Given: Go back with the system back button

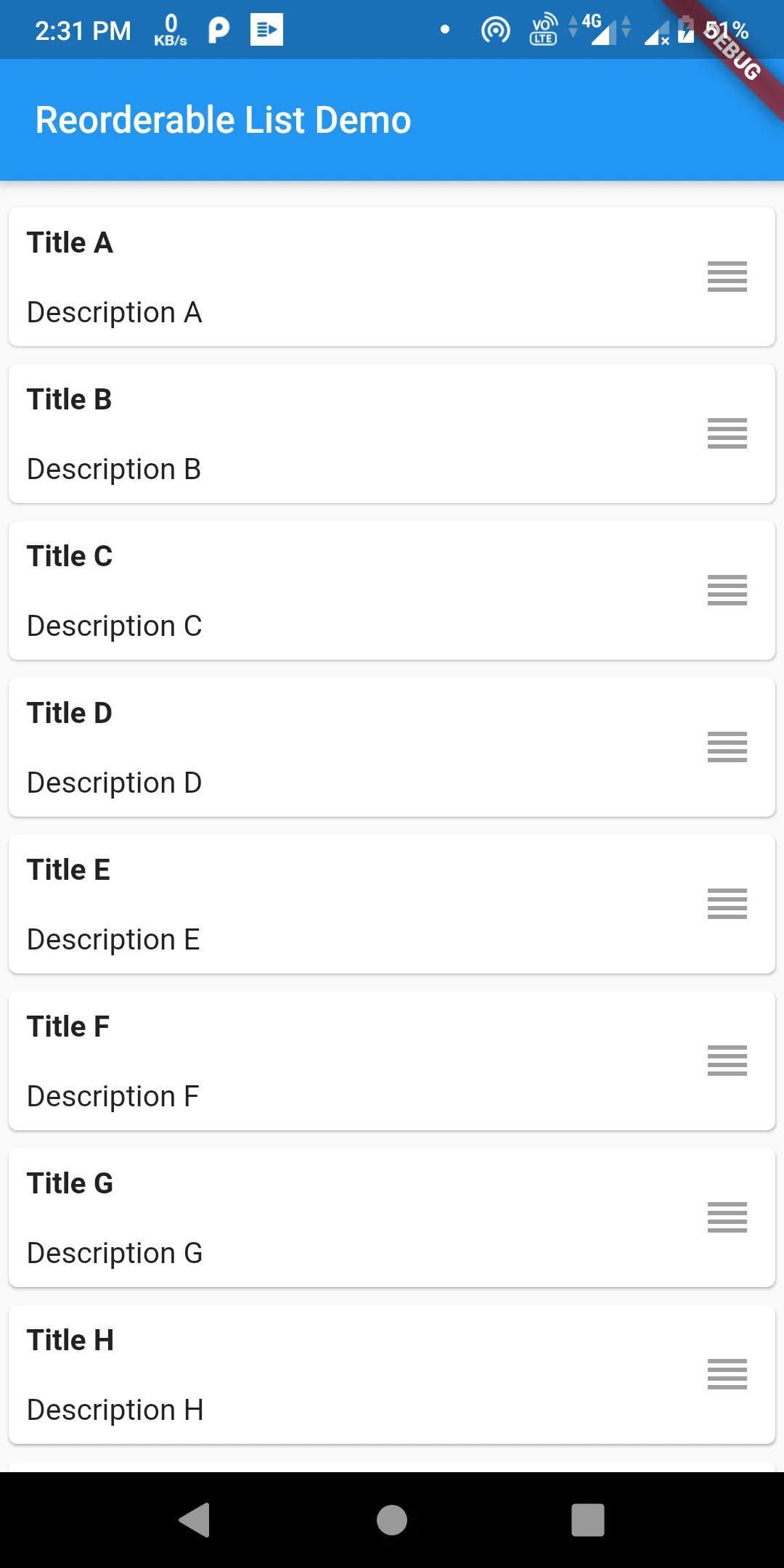Looking at the screenshot, I should (195, 1520).
